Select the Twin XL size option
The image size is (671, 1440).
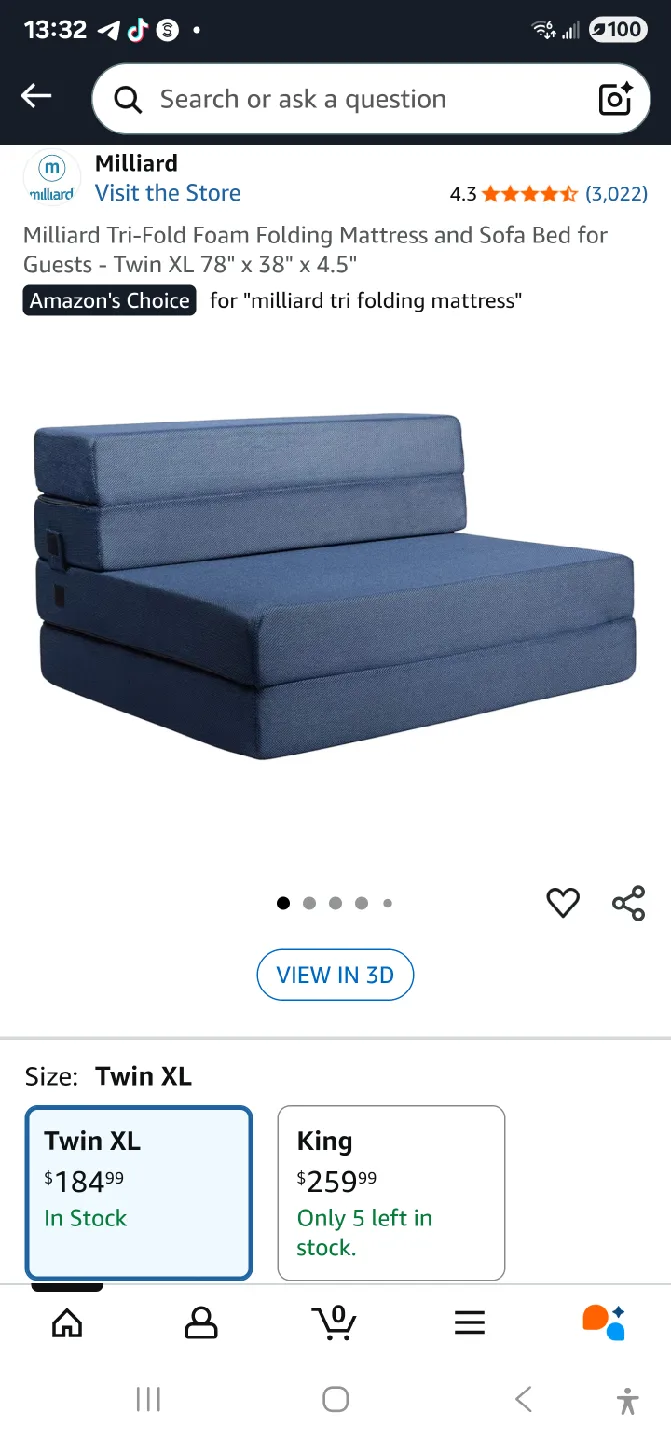coord(139,1192)
